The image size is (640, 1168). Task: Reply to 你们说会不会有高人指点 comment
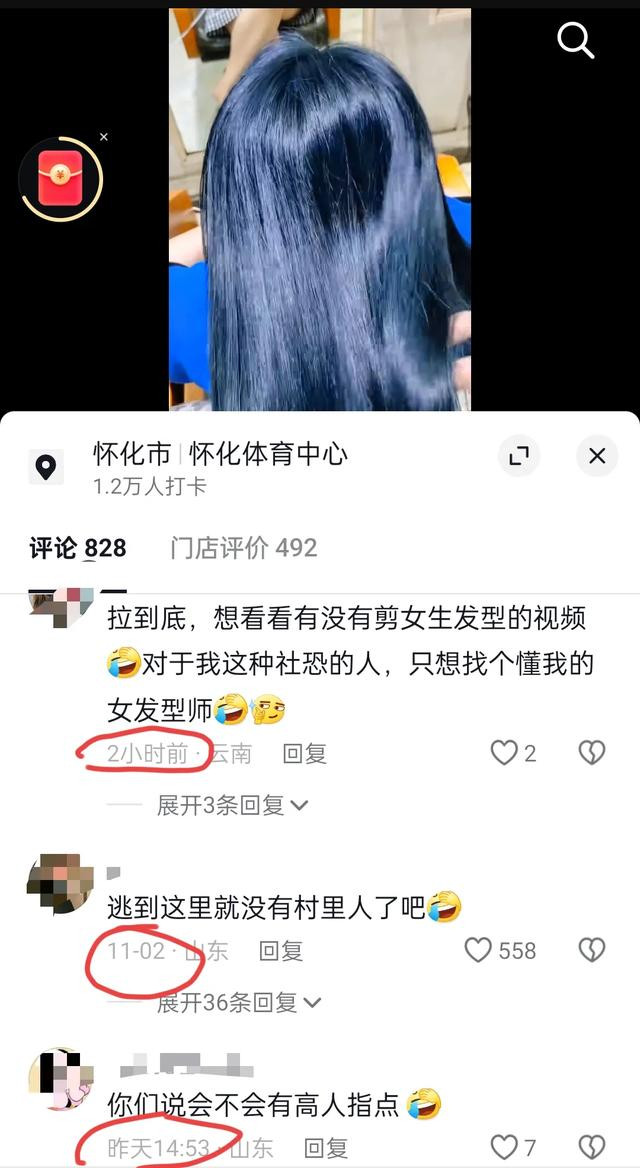tap(326, 1148)
